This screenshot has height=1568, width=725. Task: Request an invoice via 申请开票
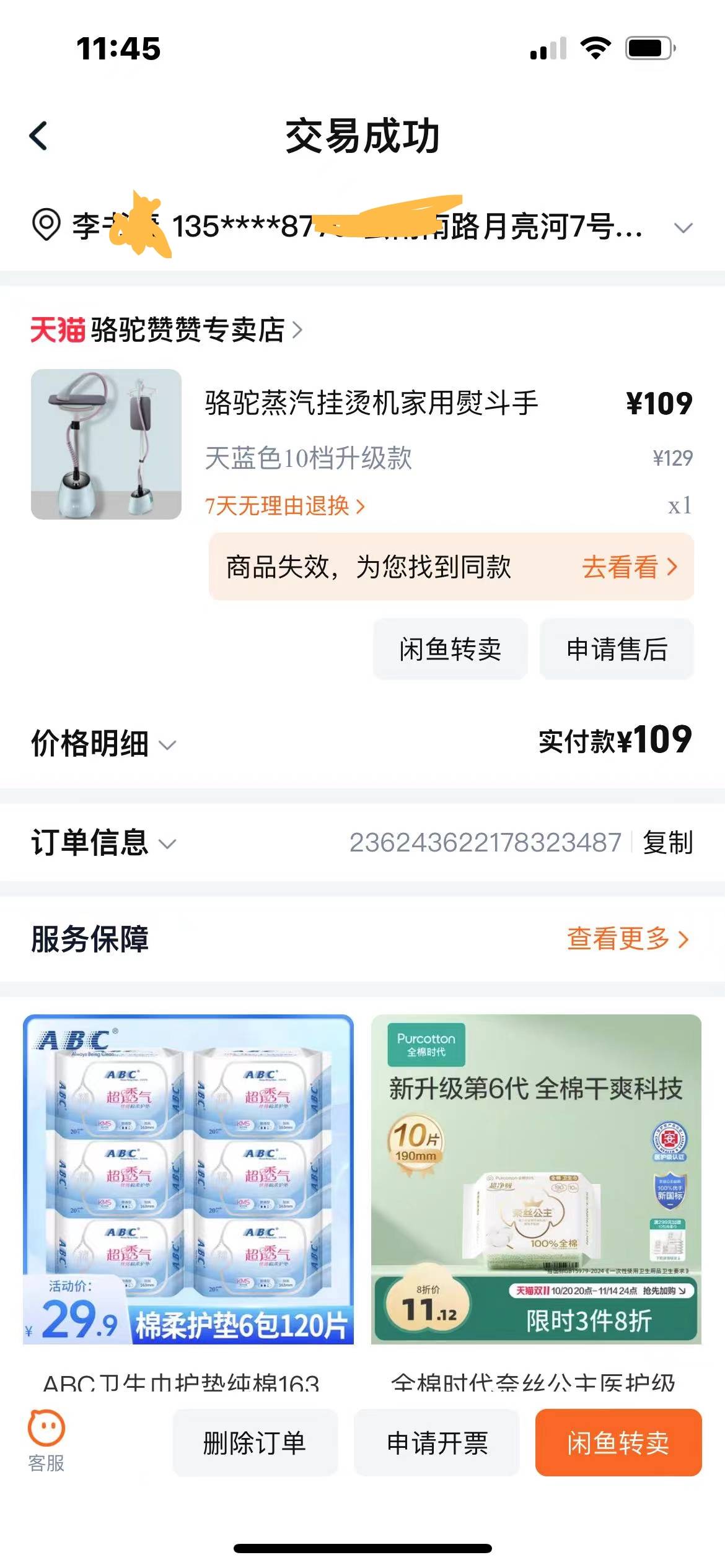point(437,1443)
